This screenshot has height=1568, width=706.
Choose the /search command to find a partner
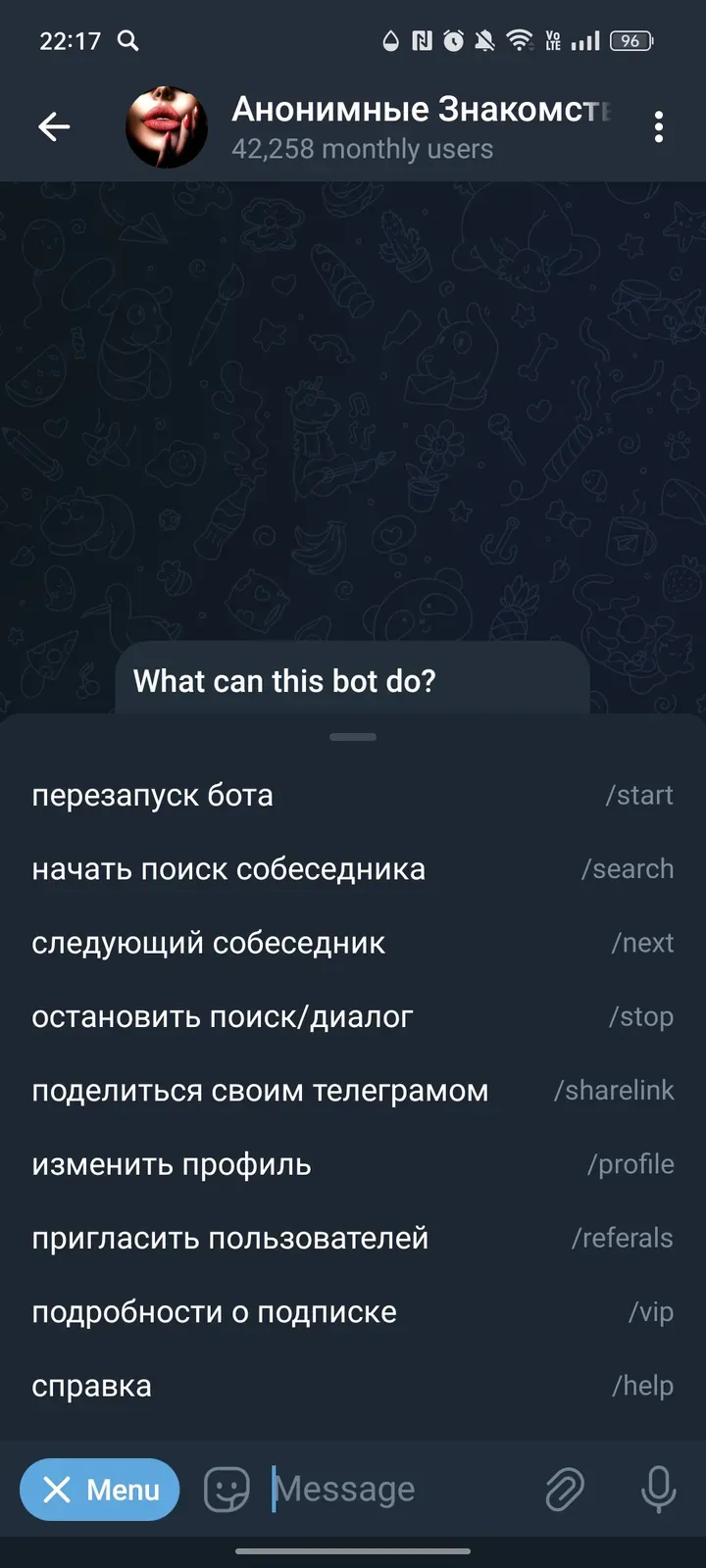point(352,869)
